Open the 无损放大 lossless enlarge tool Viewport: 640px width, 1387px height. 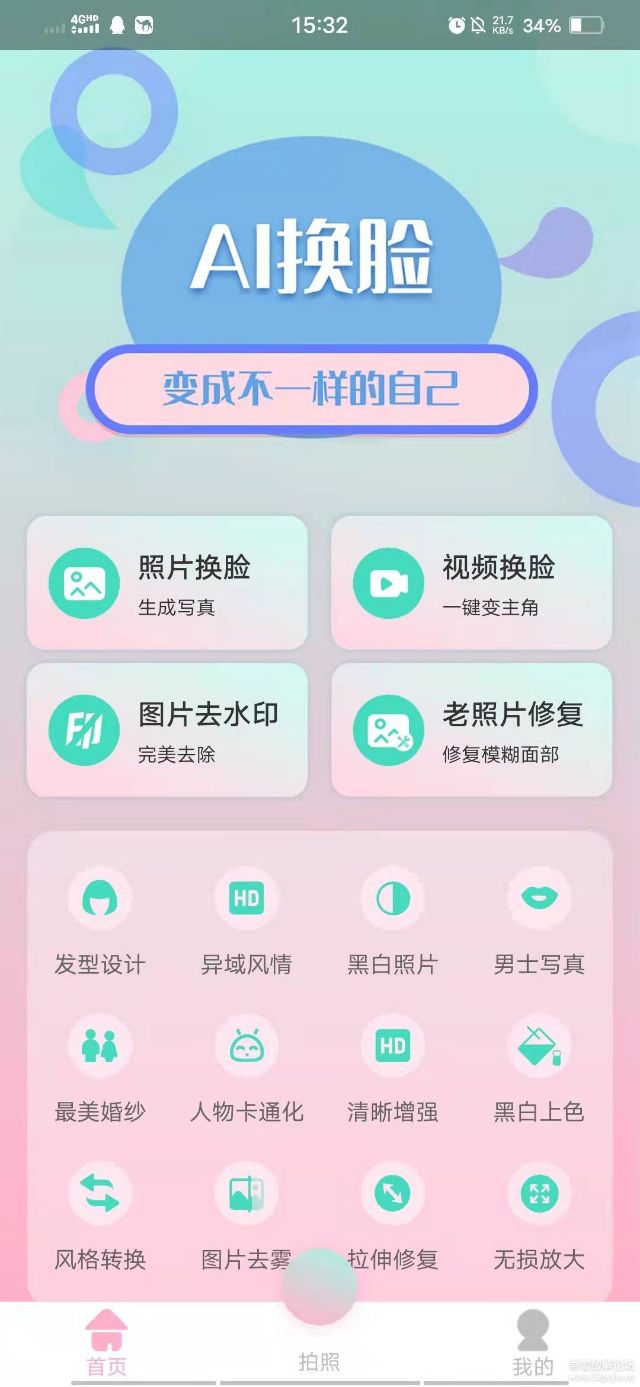tap(539, 1214)
